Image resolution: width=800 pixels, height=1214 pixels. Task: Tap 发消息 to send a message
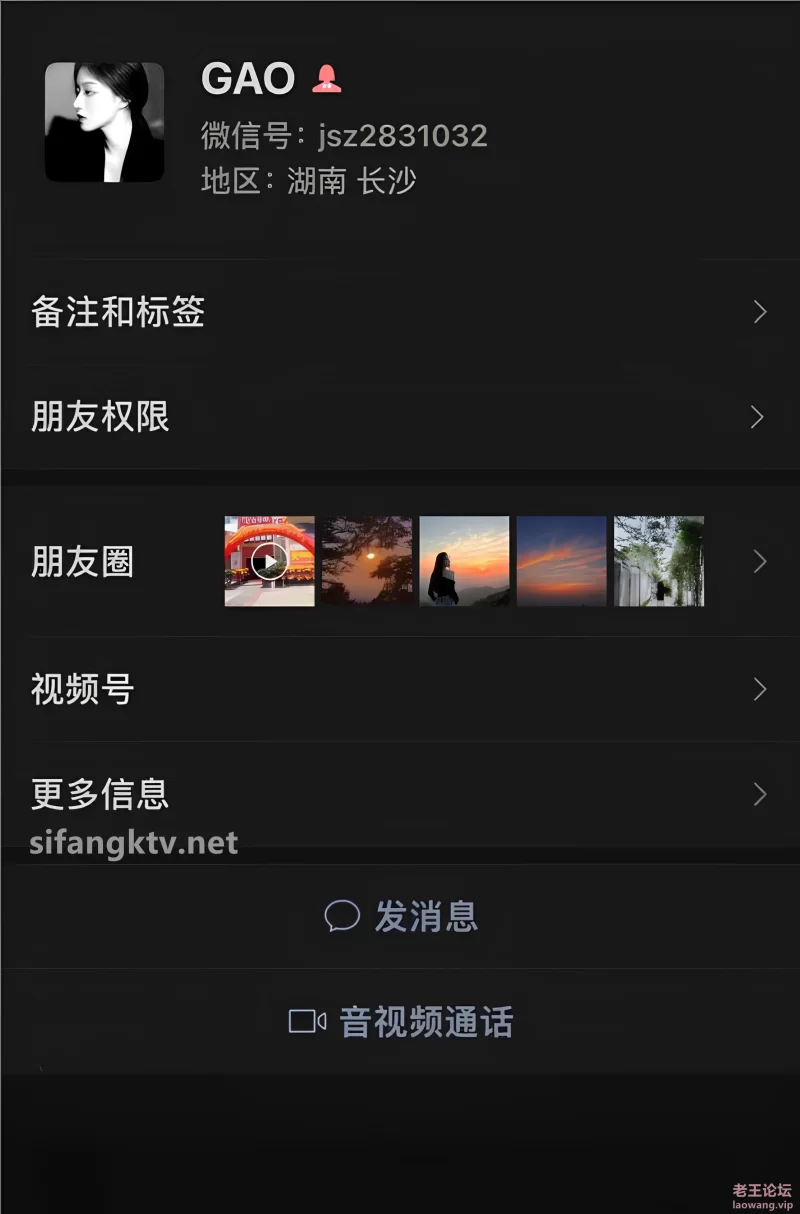(x=402, y=916)
